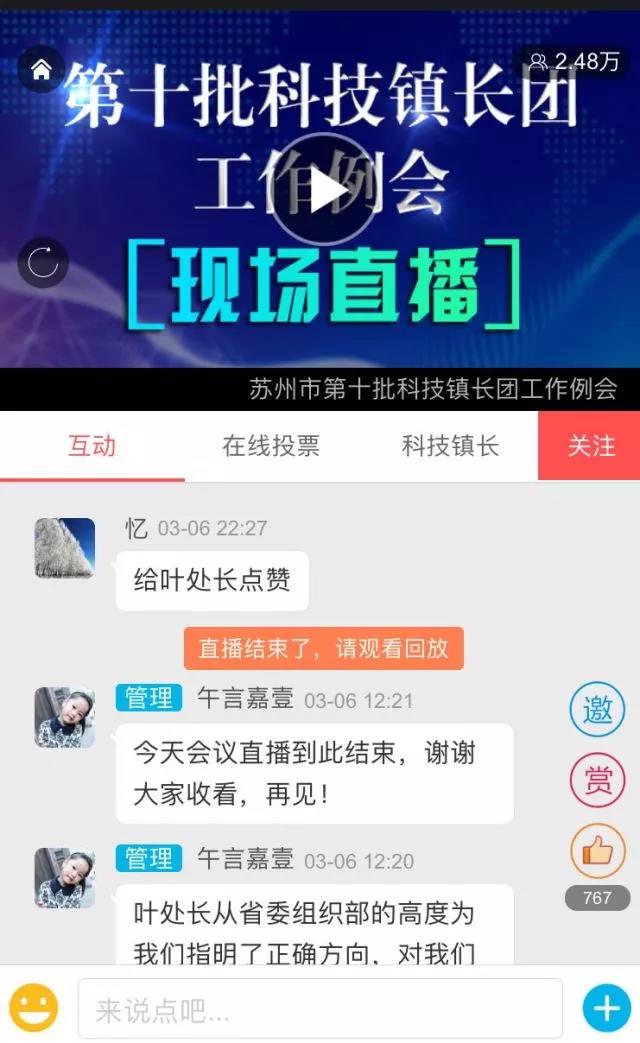Like the live stream with thumbs-up
The width and height of the screenshot is (640, 1043).
point(597,851)
